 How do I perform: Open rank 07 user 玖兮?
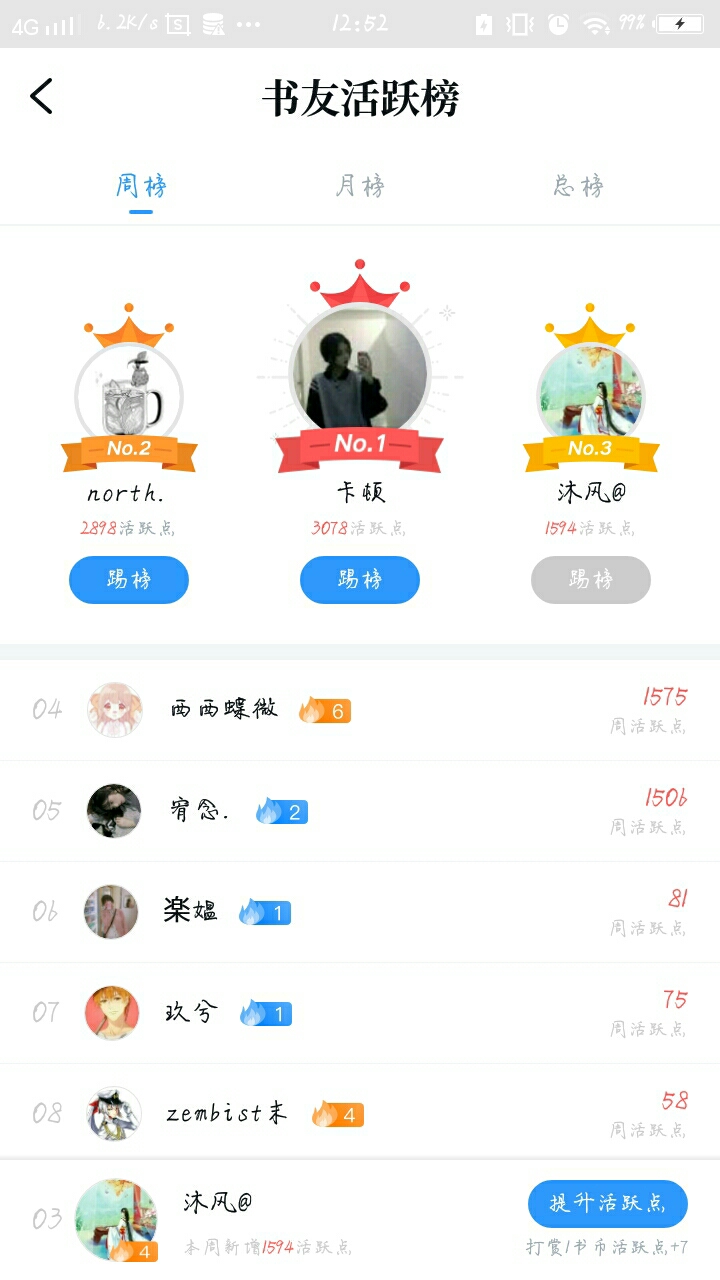coord(191,1013)
